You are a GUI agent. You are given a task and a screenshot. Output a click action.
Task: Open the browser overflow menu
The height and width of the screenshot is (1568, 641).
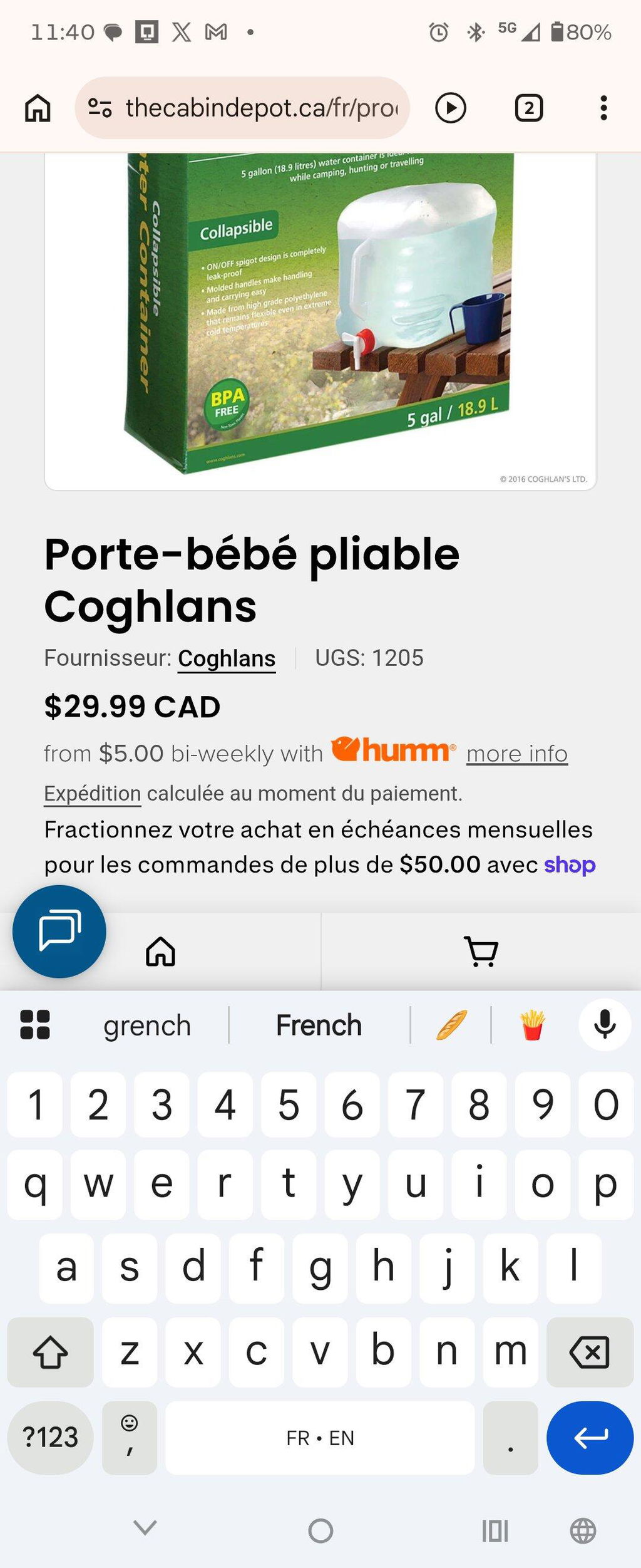point(603,108)
